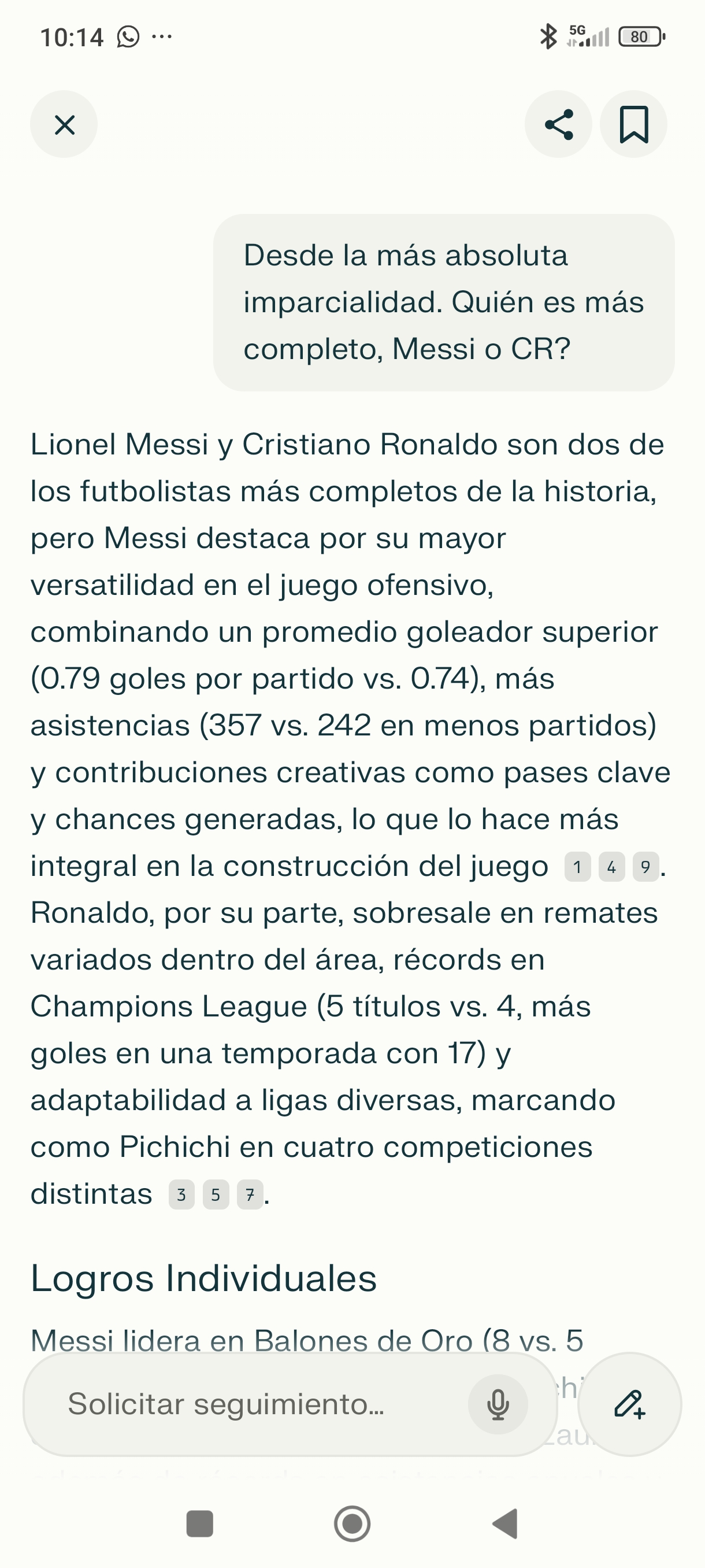Close this conversation thread
The height and width of the screenshot is (1568, 705).
click(x=64, y=125)
